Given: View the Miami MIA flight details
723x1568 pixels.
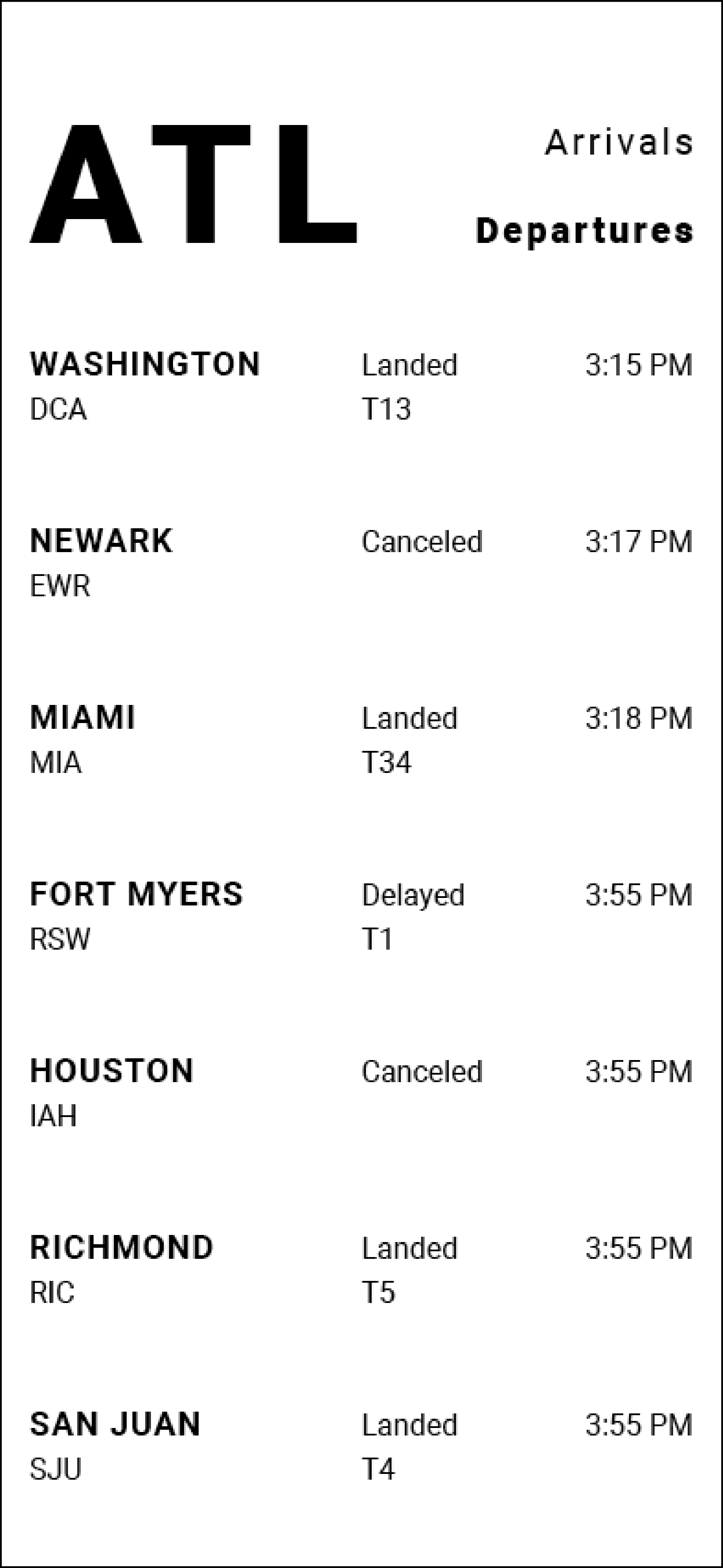Looking at the screenshot, I should (361, 739).
